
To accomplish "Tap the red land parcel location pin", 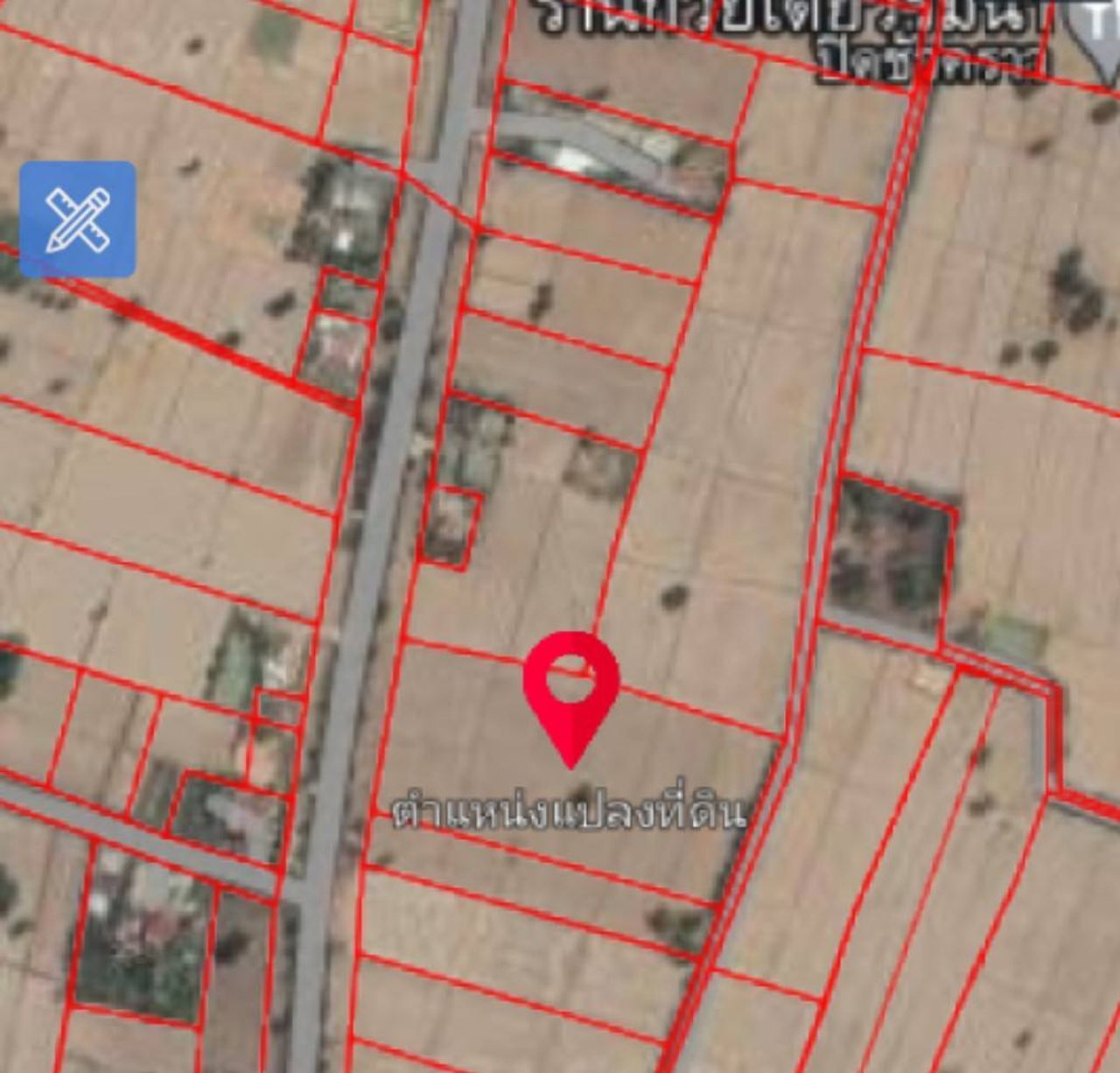I will (x=571, y=691).
